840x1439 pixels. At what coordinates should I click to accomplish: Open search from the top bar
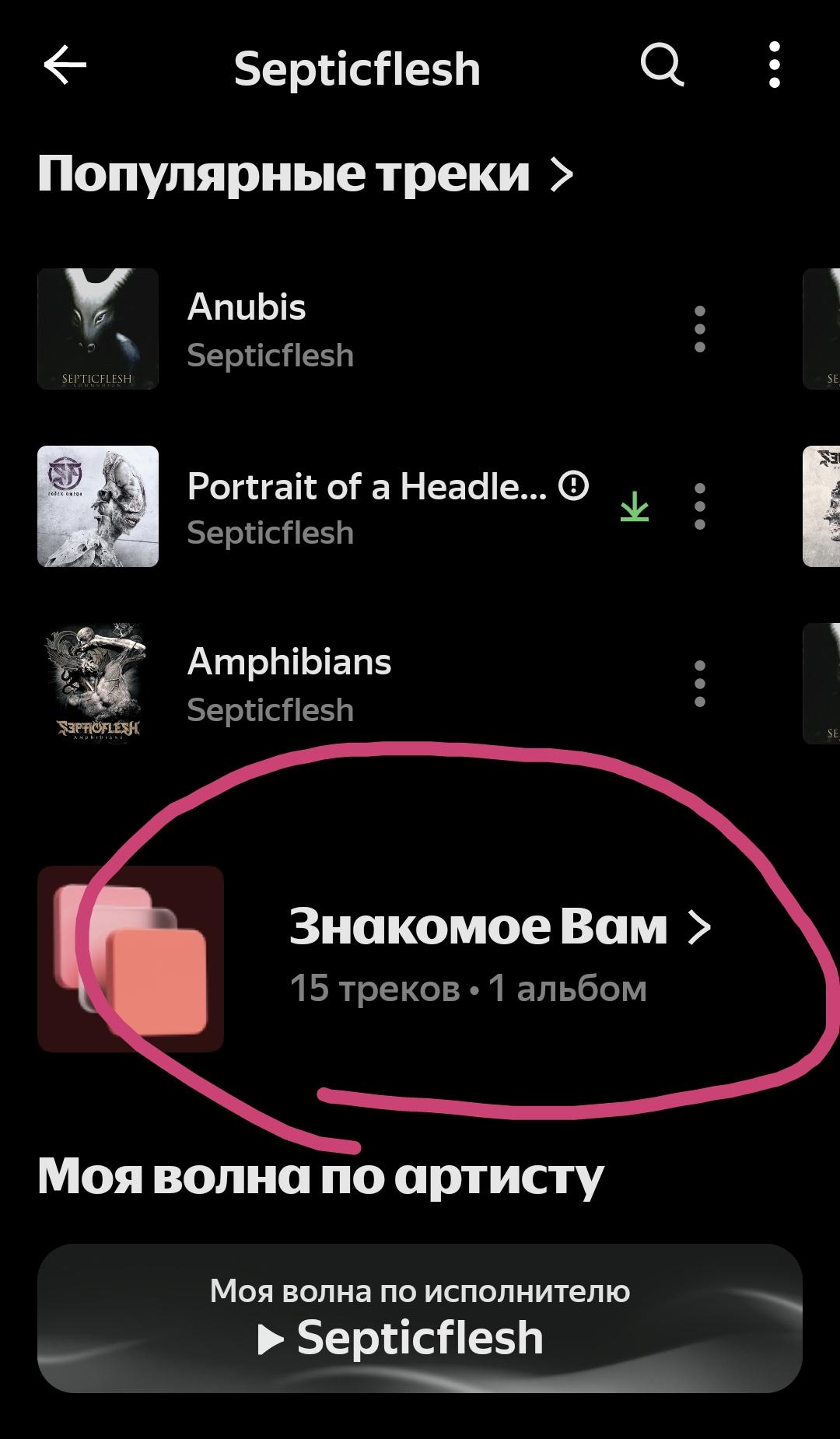(x=662, y=65)
